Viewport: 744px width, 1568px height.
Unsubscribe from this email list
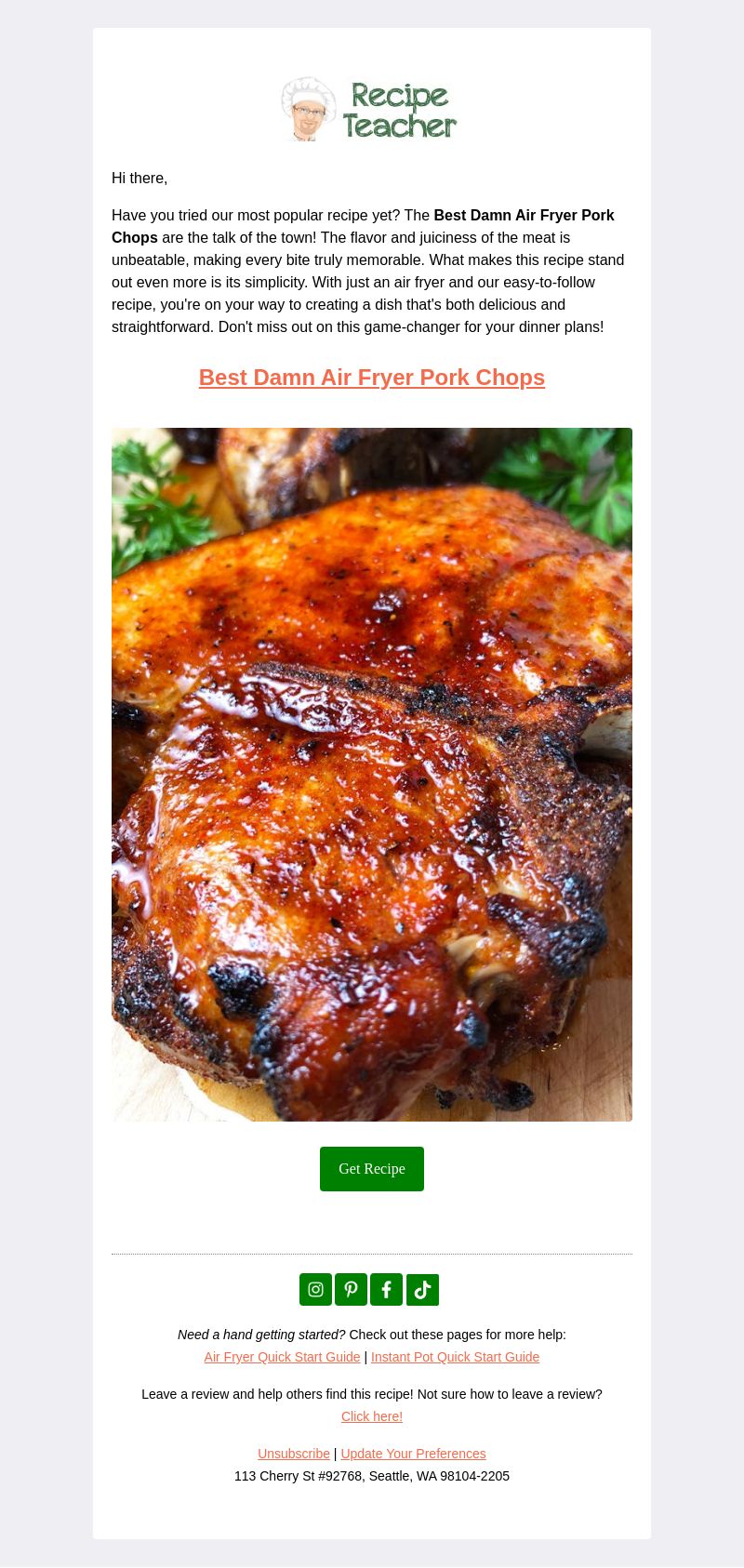[294, 1454]
